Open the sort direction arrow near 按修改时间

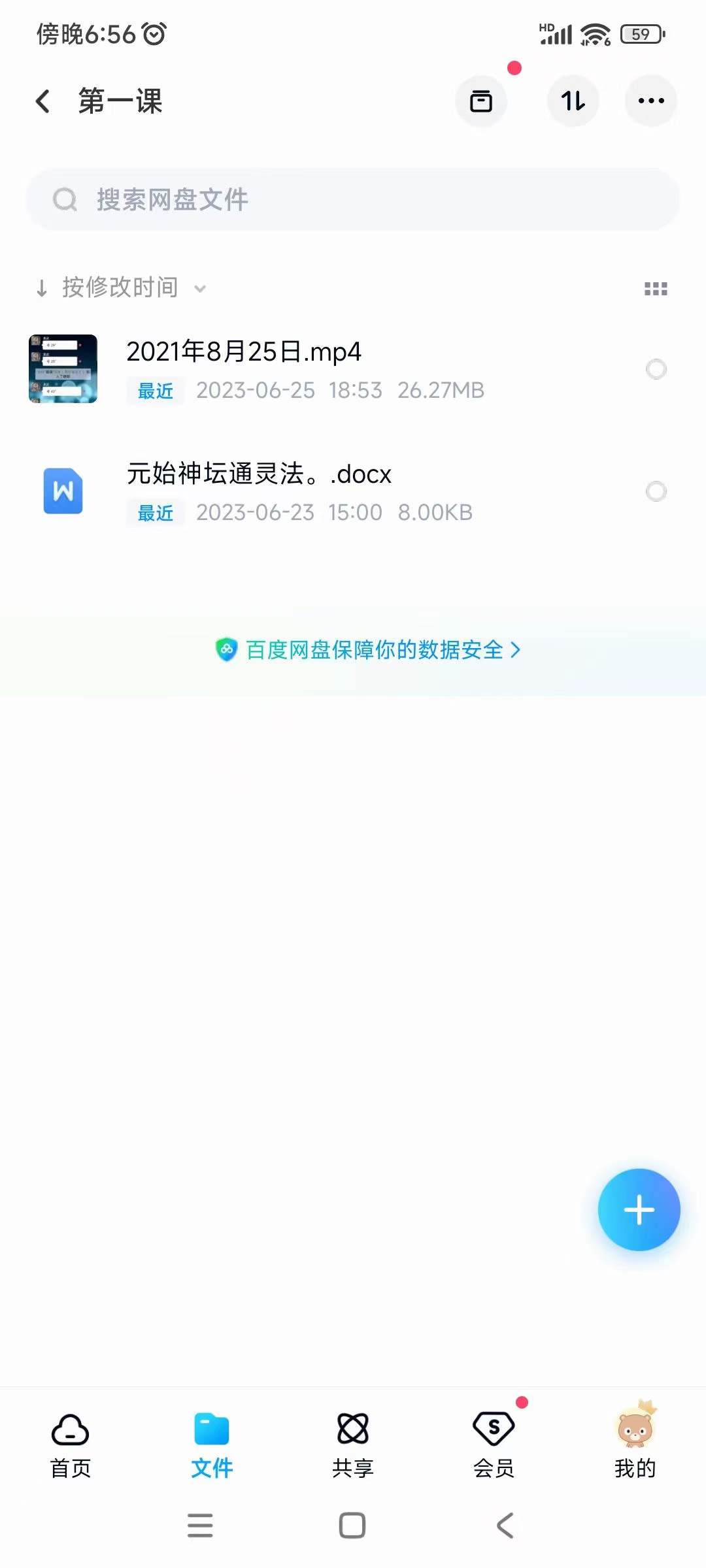(41, 288)
